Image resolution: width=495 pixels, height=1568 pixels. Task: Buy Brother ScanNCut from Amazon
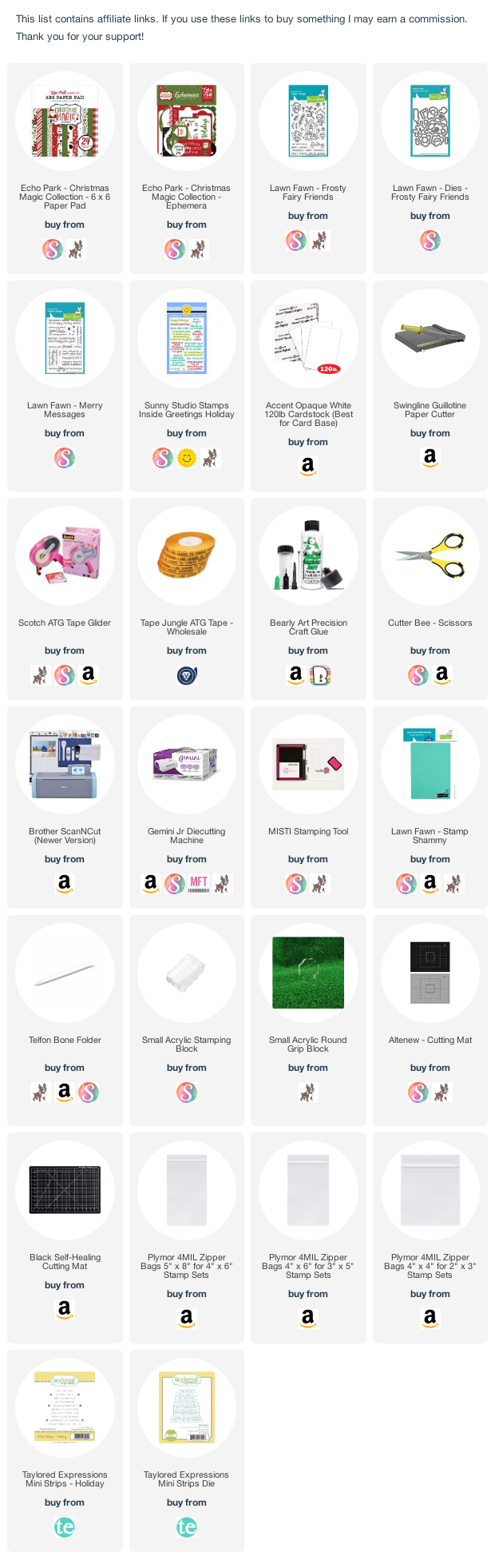point(65,884)
